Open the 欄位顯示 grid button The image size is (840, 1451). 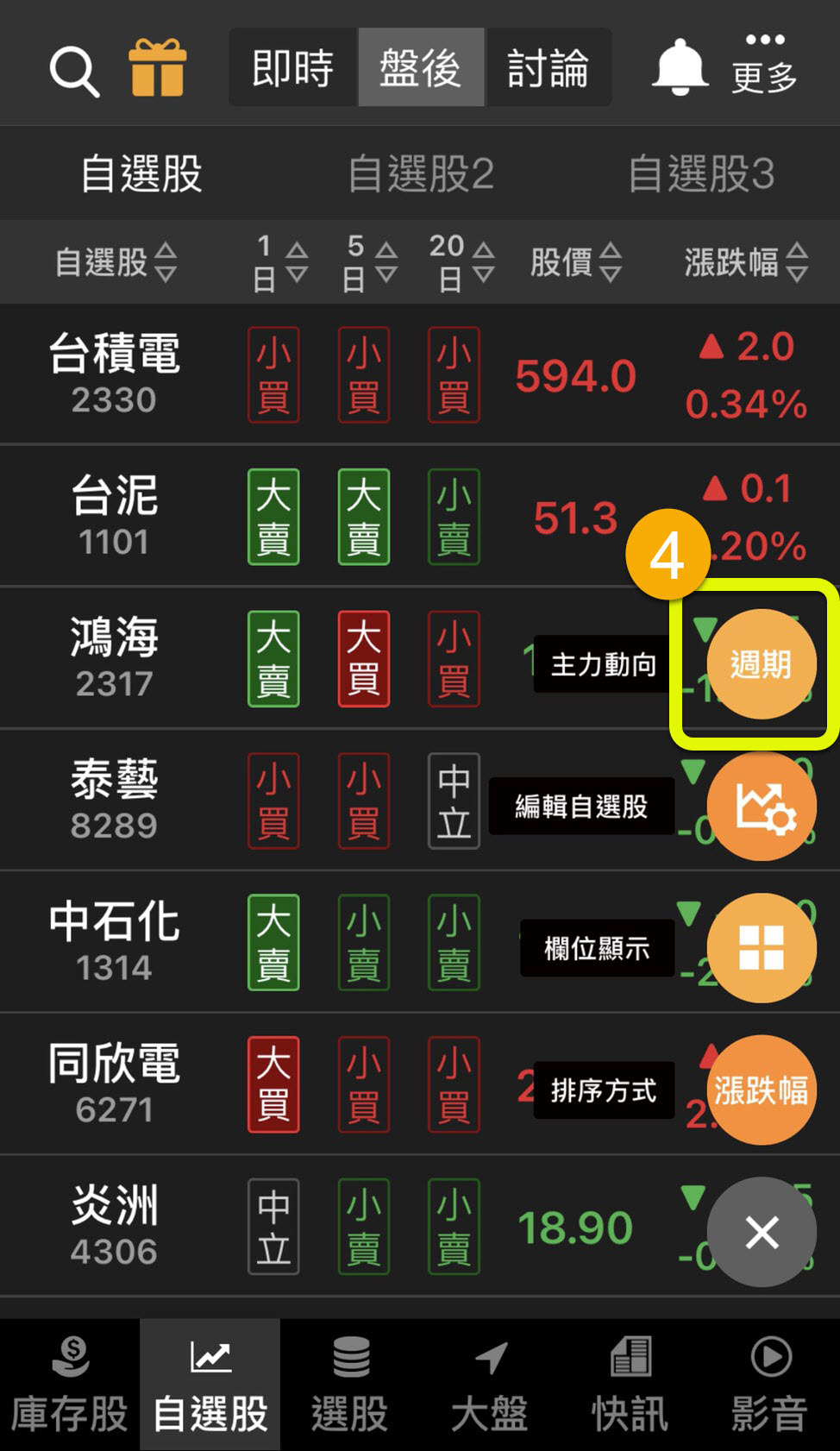click(x=761, y=947)
